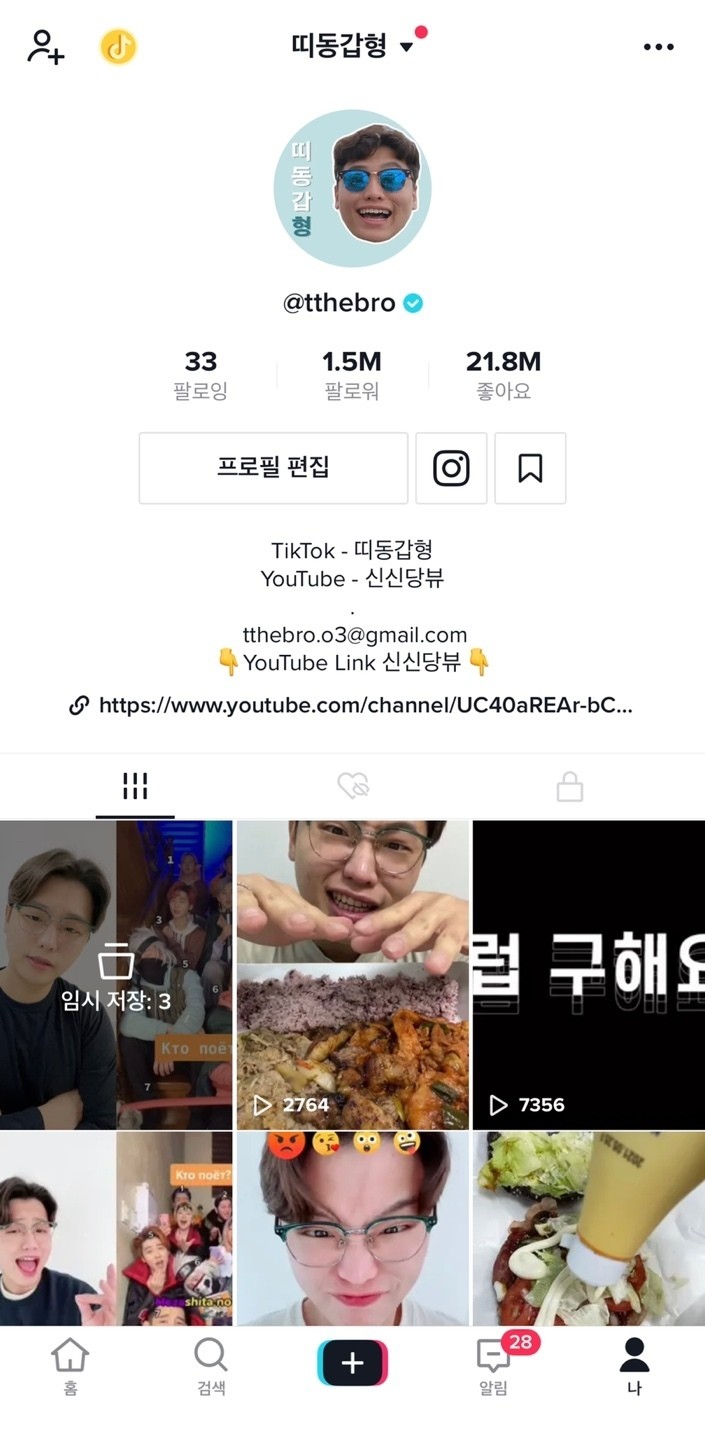Open the three-dot overflow menu
The image size is (705, 1440).
click(x=658, y=47)
